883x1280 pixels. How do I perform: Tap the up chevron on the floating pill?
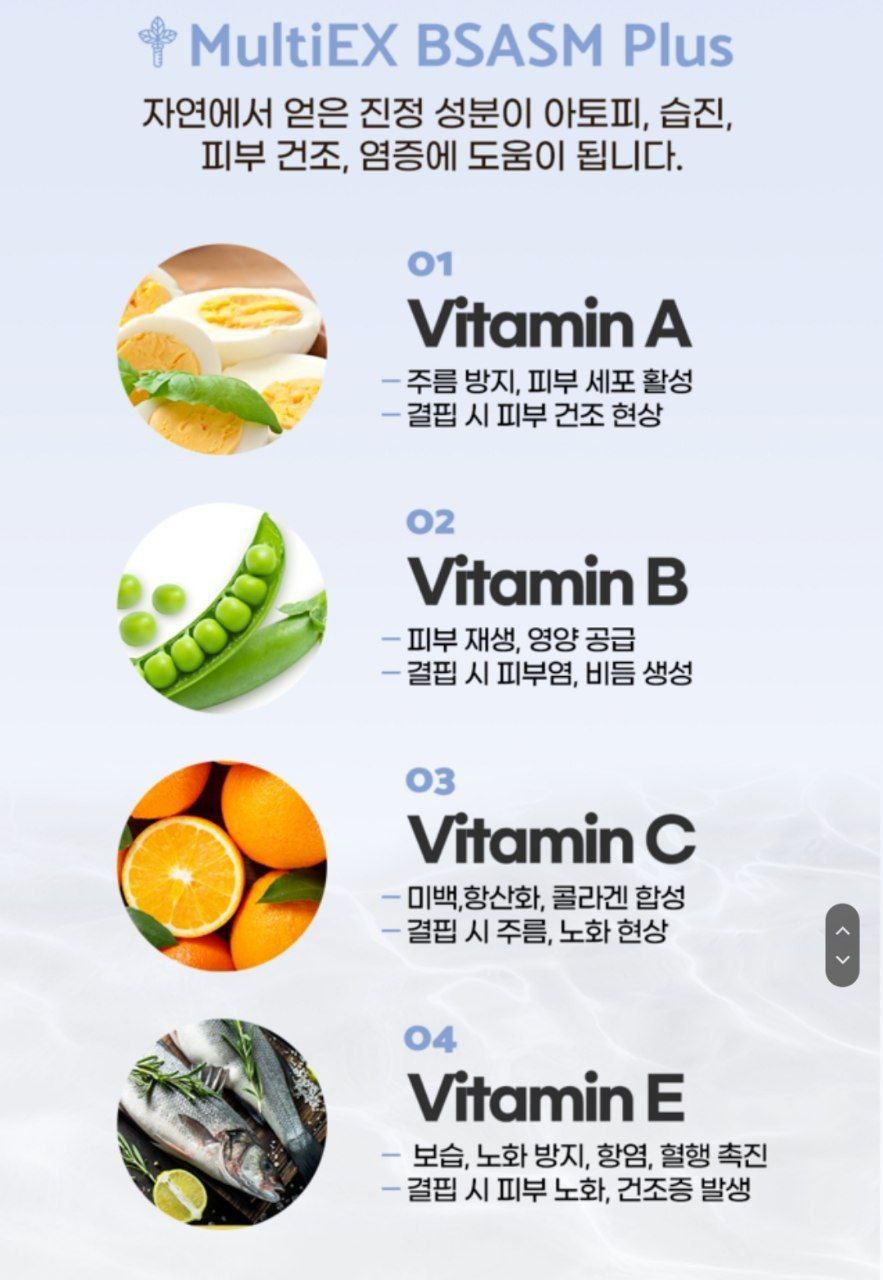click(x=842, y=930)
